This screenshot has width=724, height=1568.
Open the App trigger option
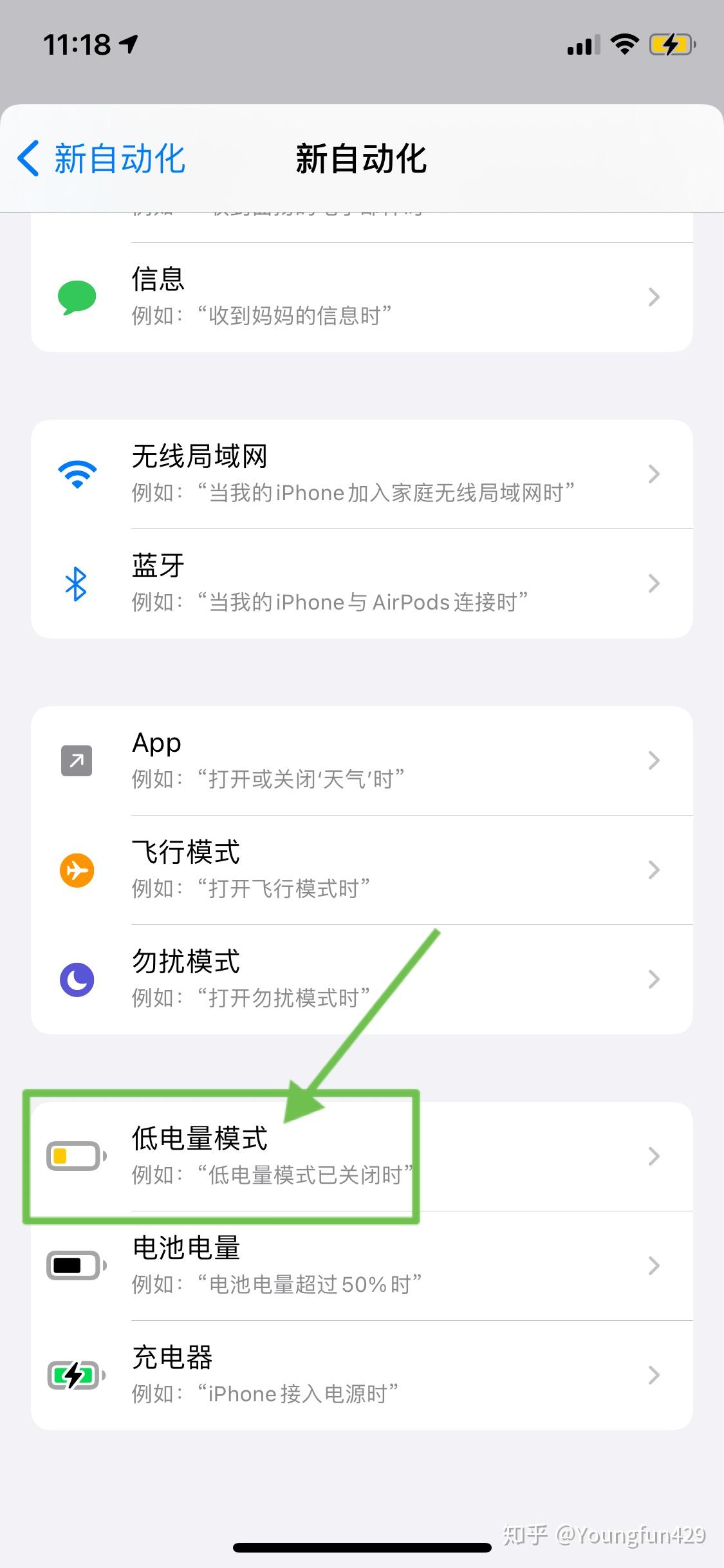click(x=360, y=761)
